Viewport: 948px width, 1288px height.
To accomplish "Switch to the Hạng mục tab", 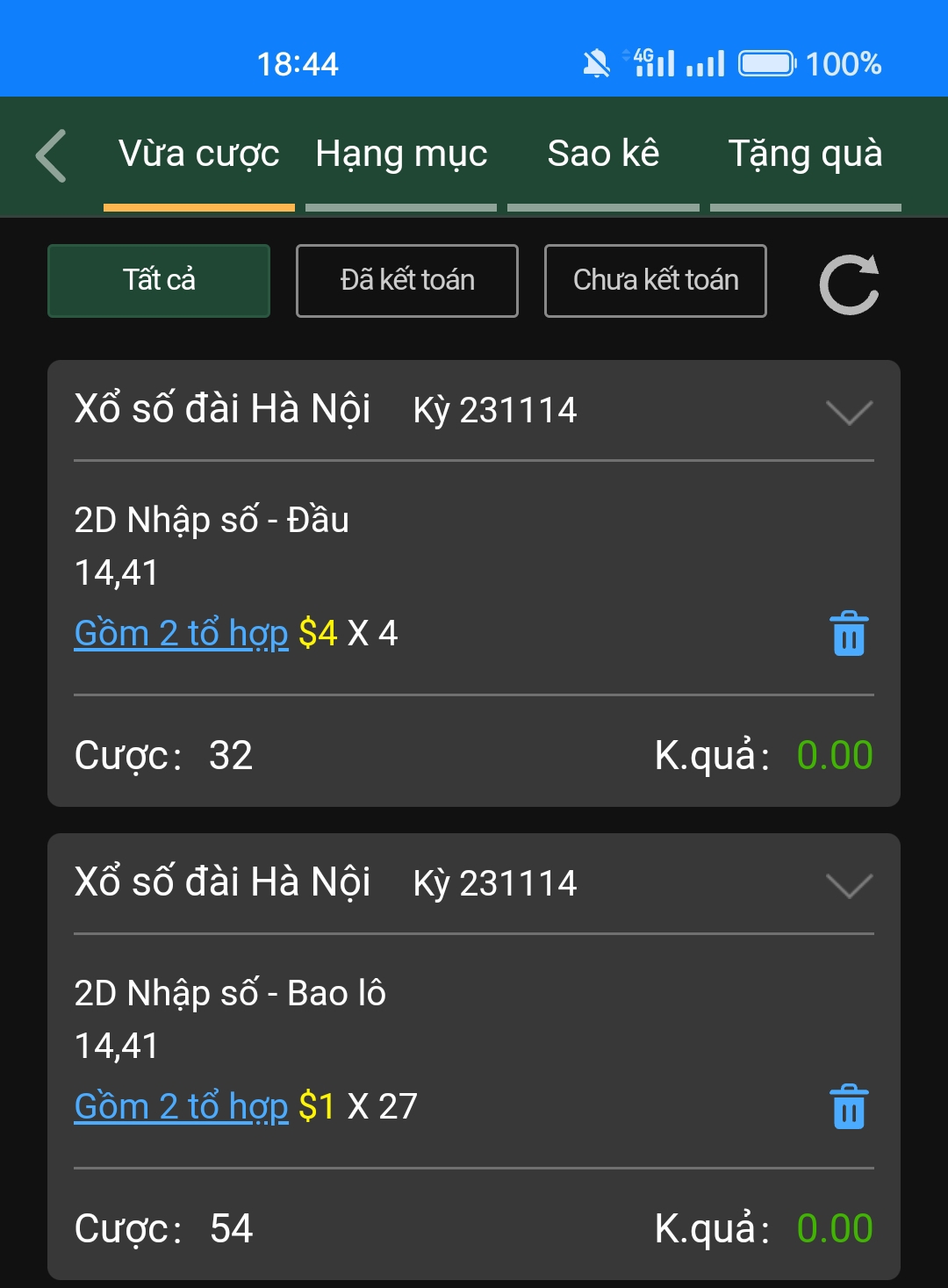I will pyautogui.click(x=401, y=155).
